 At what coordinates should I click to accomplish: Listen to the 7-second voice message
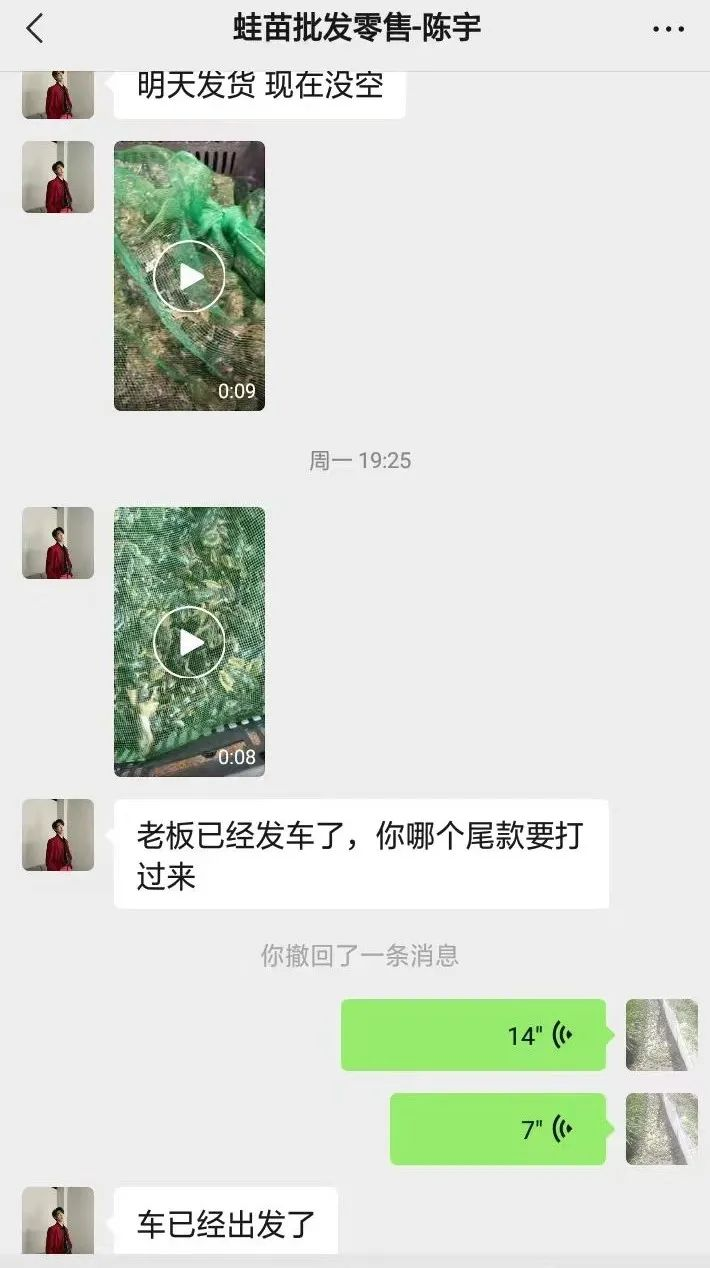pyautogui.click(x=497, y=1129)
